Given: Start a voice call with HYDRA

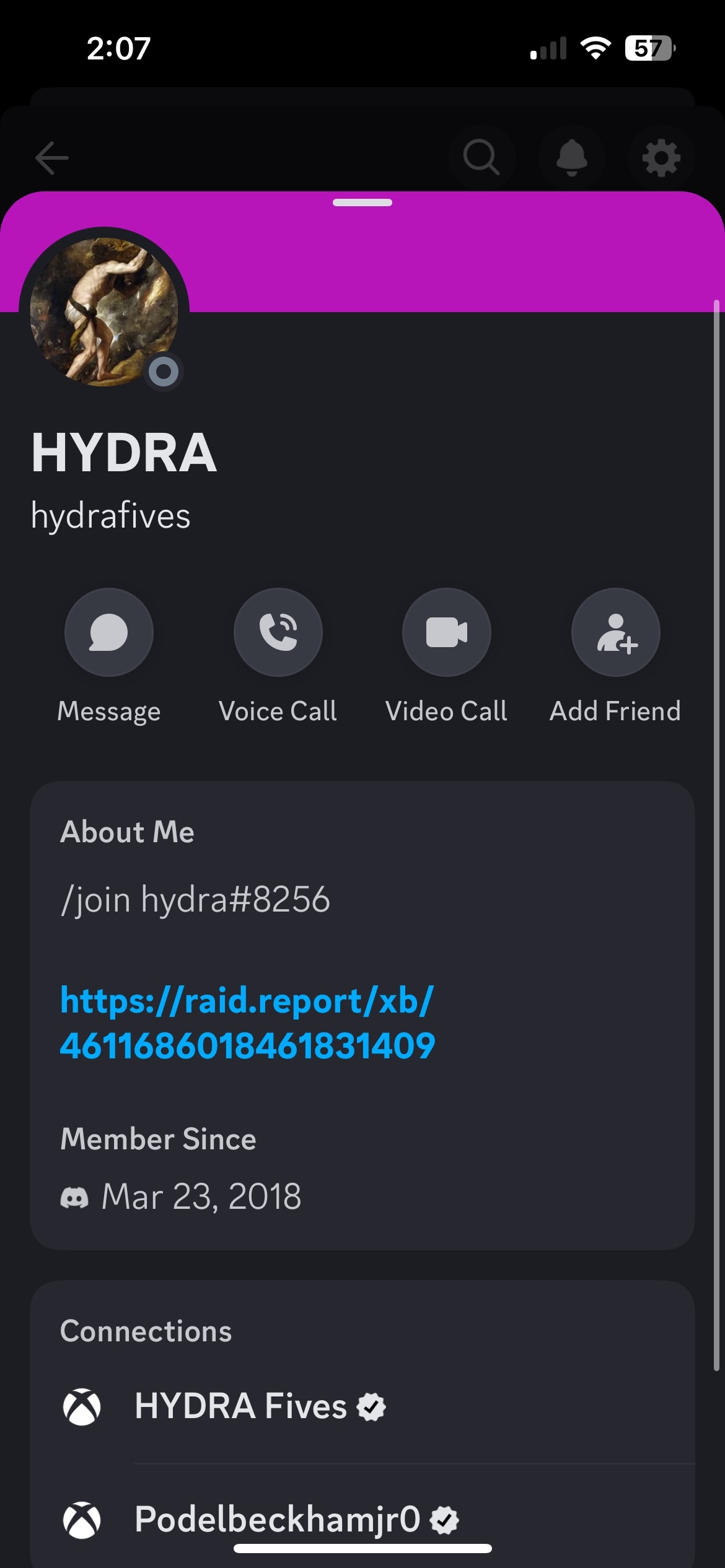Looking at the screenshot, I should point(278,632).
